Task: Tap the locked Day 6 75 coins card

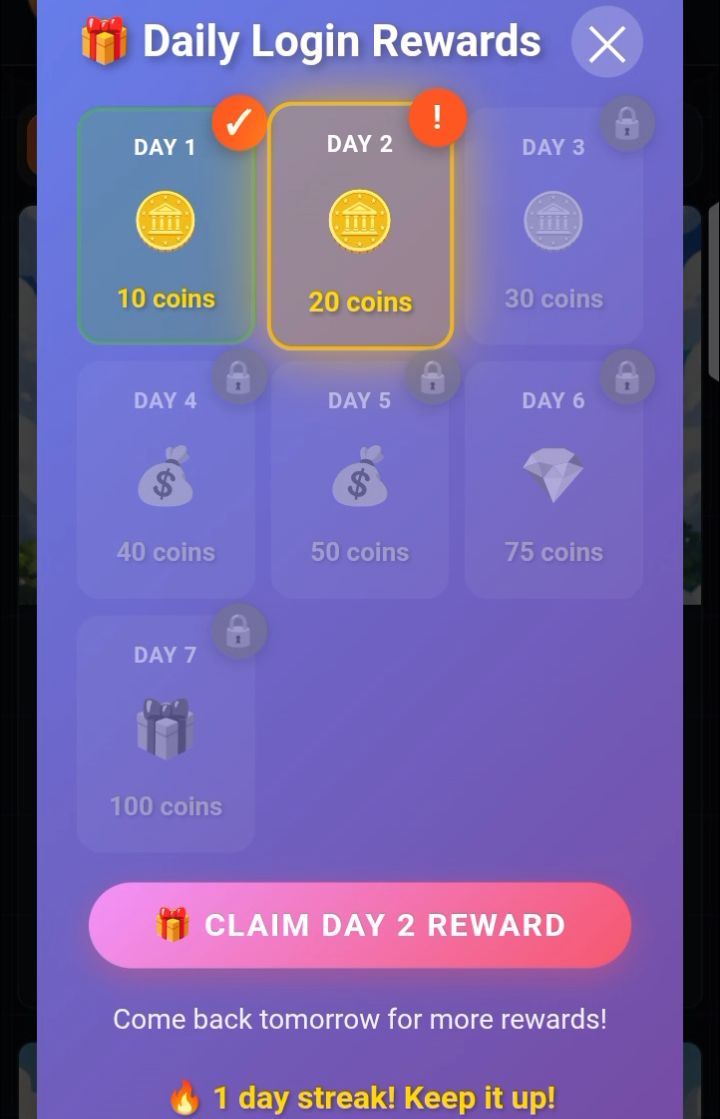Action: pyautogui.click(x=553, y=480)
